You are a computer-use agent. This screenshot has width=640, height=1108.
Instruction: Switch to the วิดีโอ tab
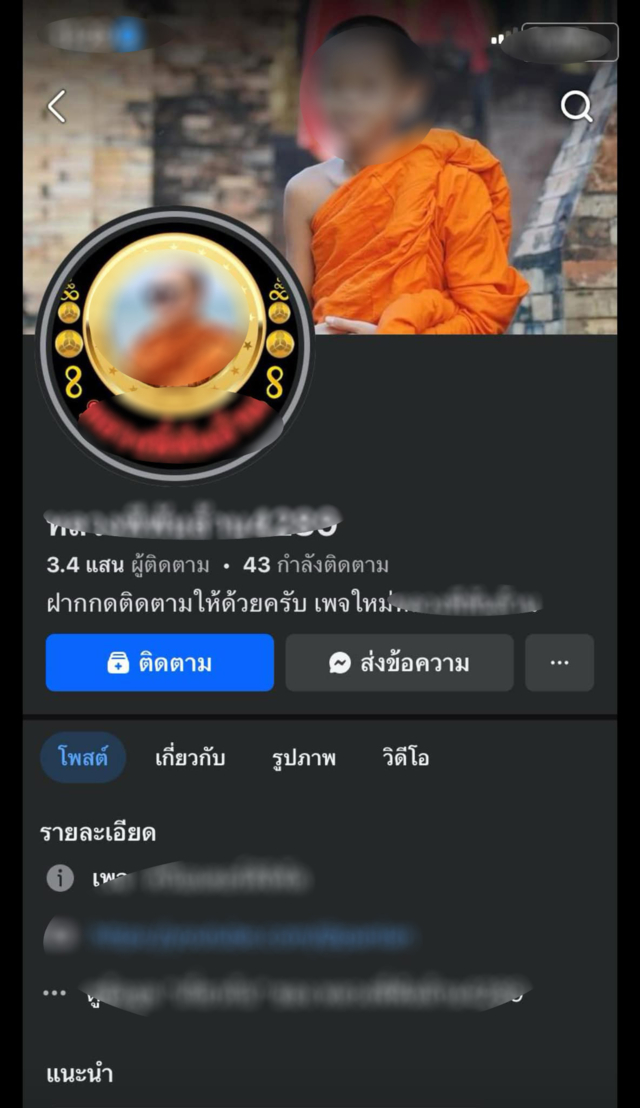tap(405, 758)
